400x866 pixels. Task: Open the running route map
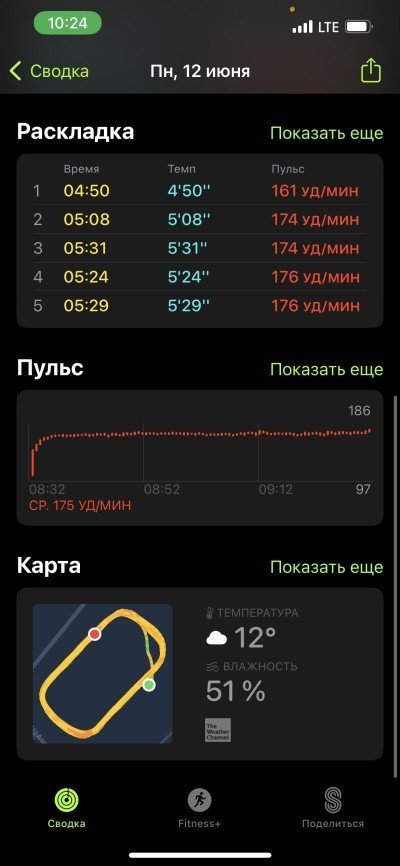tap(102, 673)
